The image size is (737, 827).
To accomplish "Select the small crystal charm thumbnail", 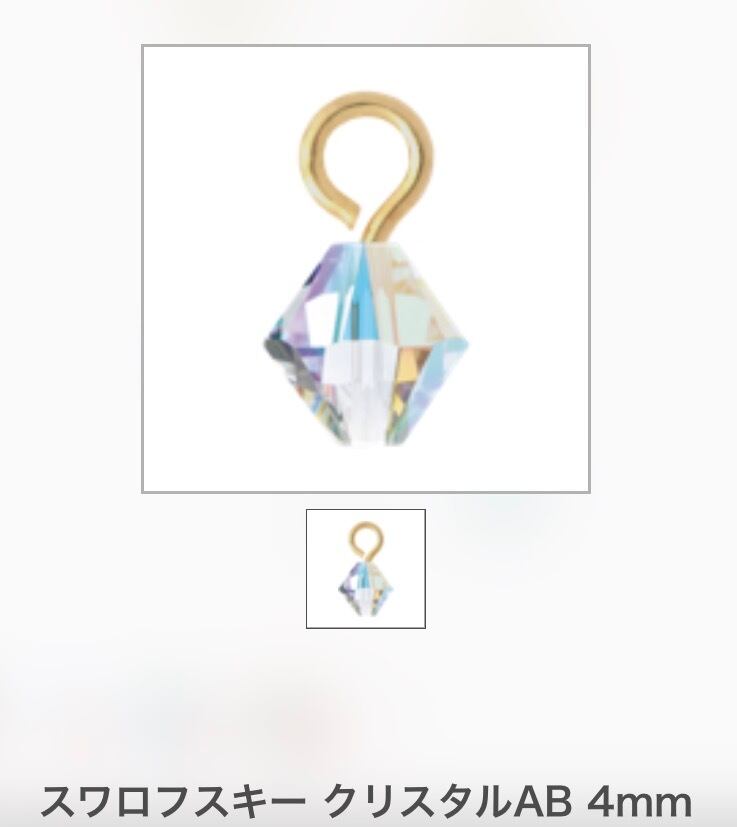I will coord(366,569).
